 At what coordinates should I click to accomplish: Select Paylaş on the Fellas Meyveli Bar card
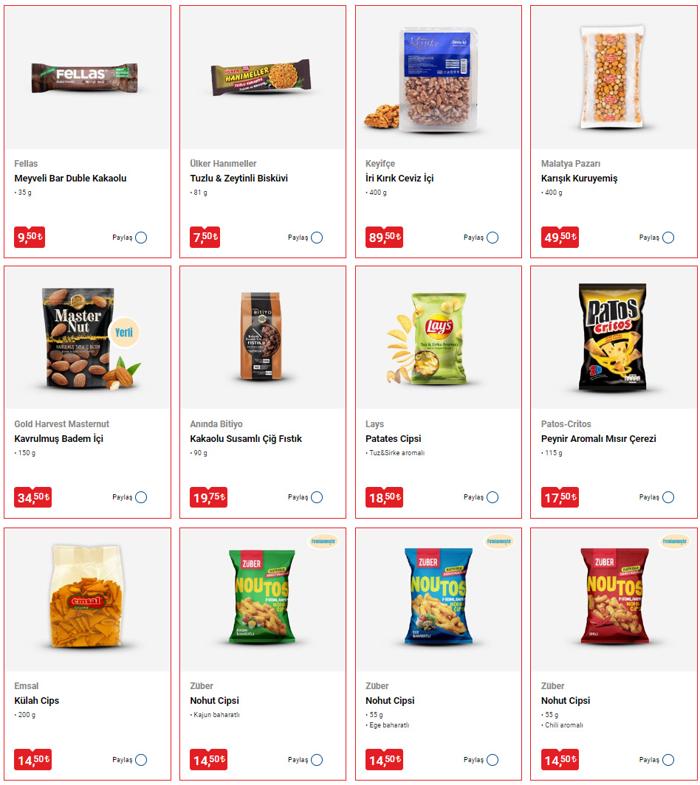(x=141, y=238)
